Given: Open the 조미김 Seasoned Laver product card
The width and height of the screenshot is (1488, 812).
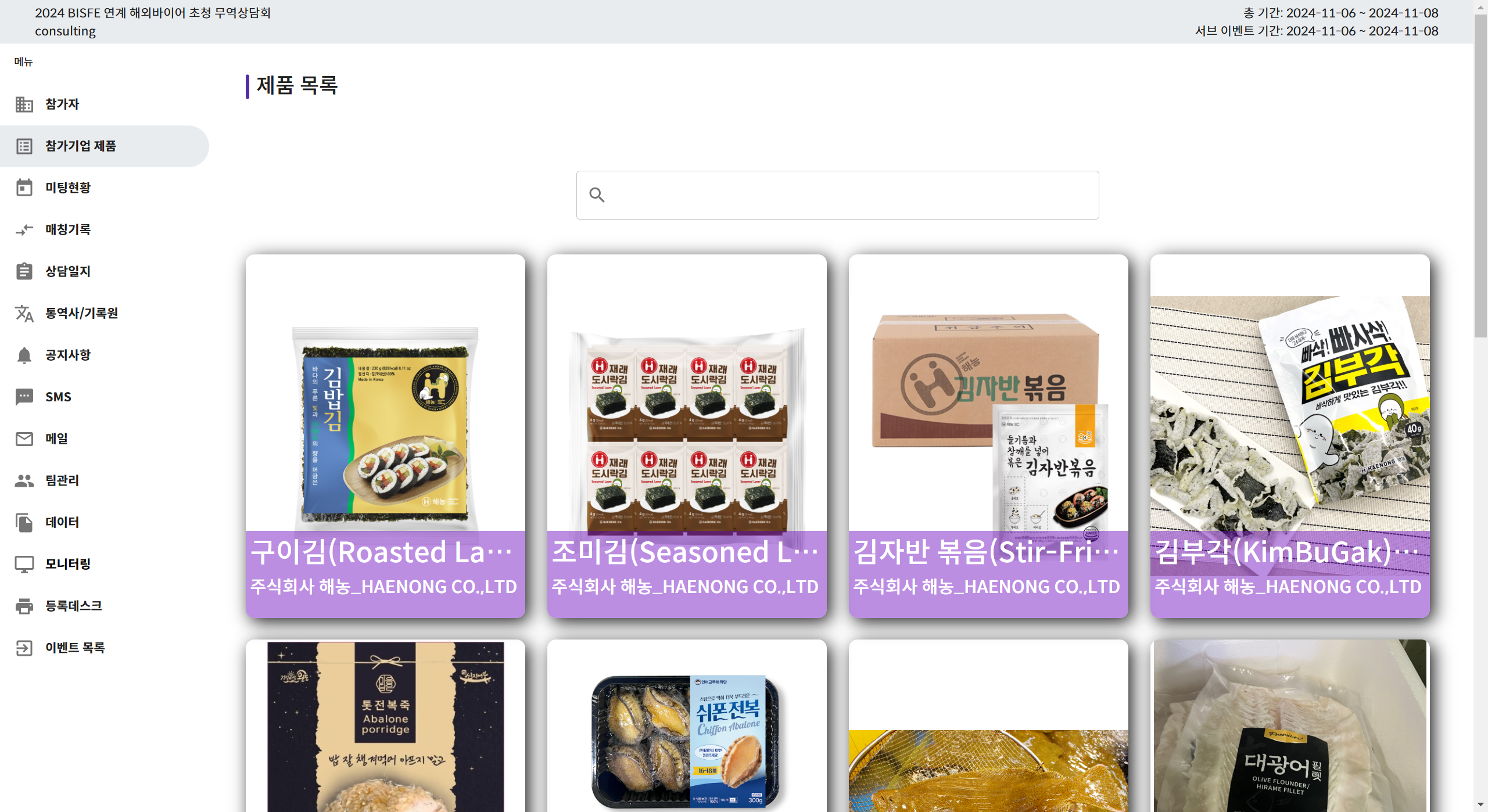Looking at the screenshot, I should click(x=687, y=436).
